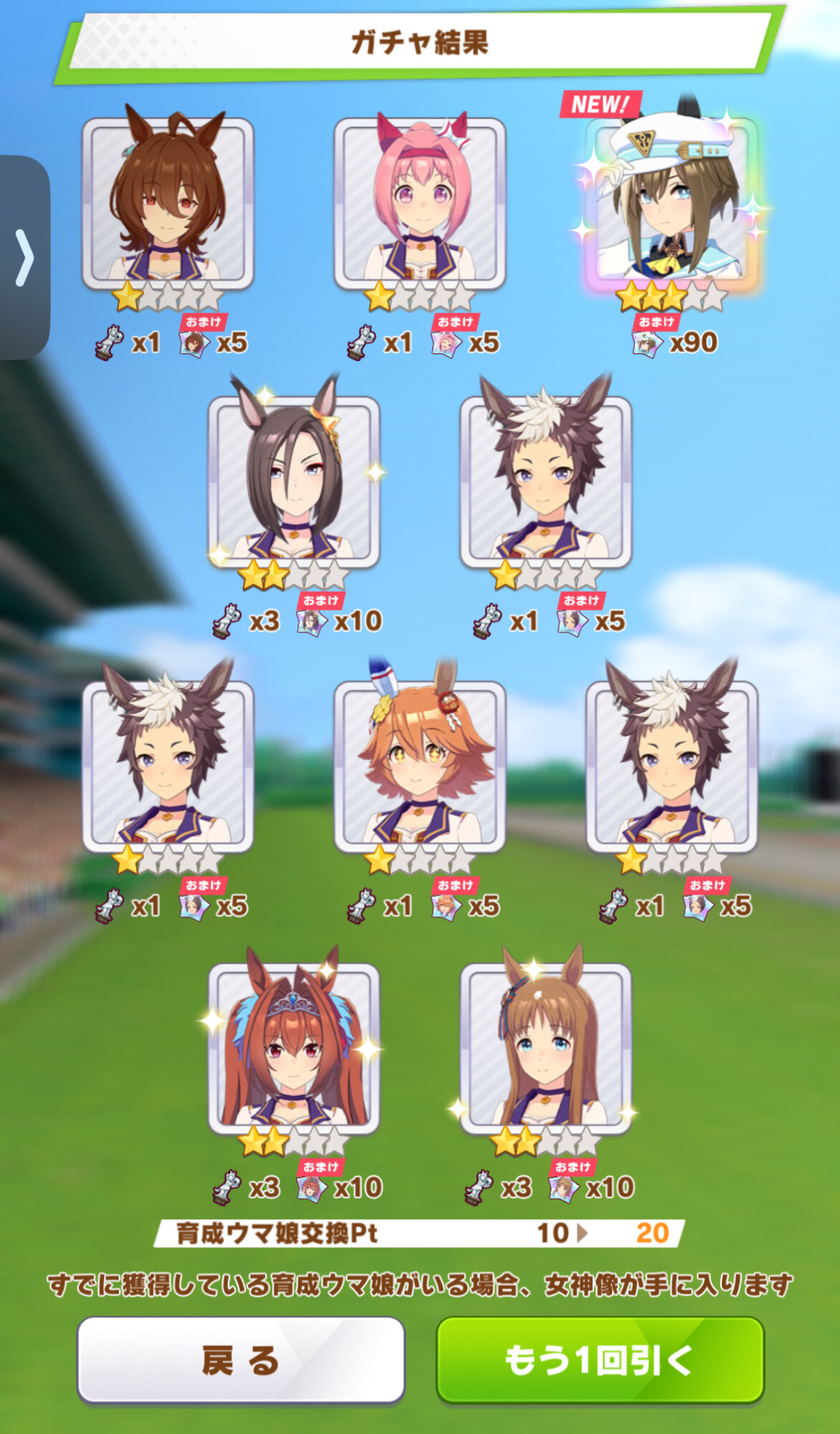Select the orange-haired character card

pyautogui.click(x=420, y=767)
